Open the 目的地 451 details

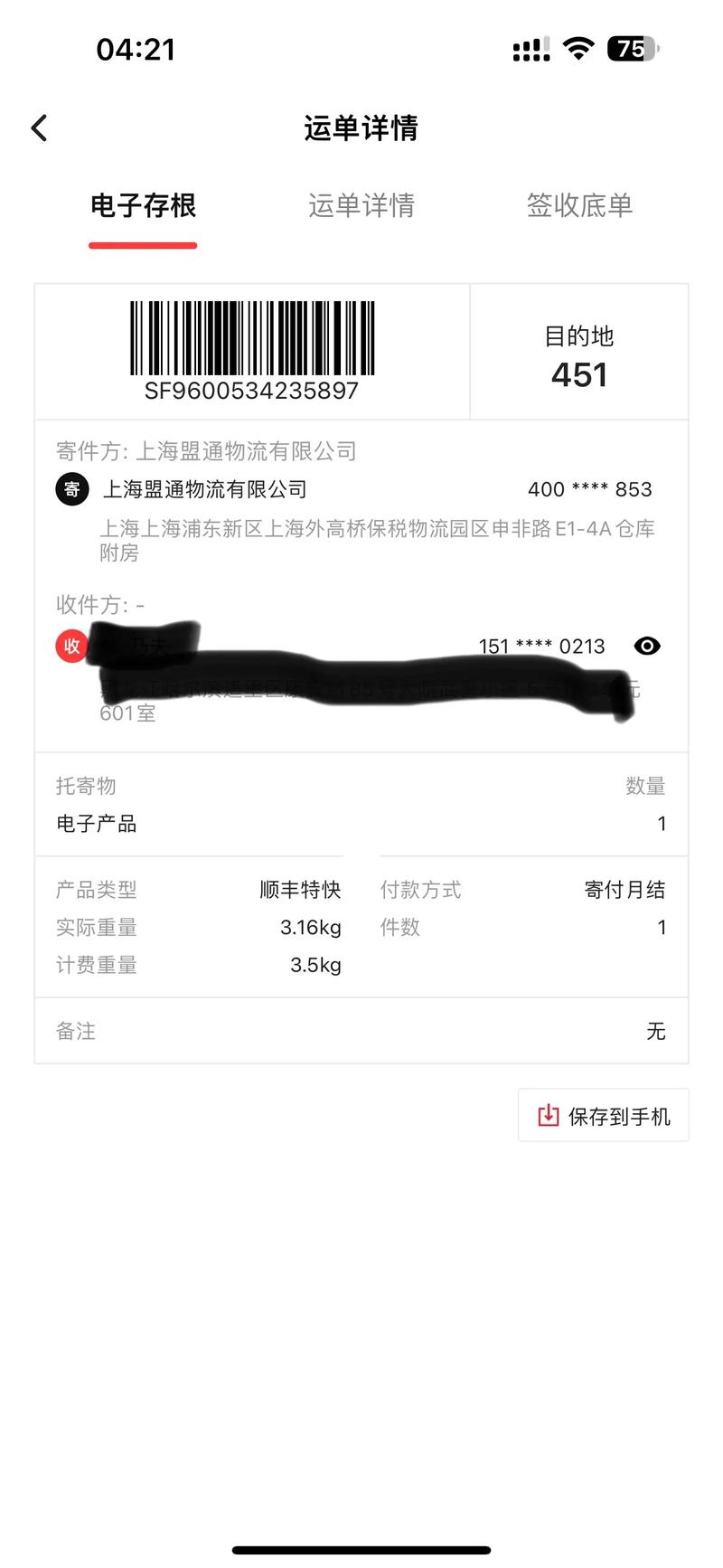click(579, 354)
